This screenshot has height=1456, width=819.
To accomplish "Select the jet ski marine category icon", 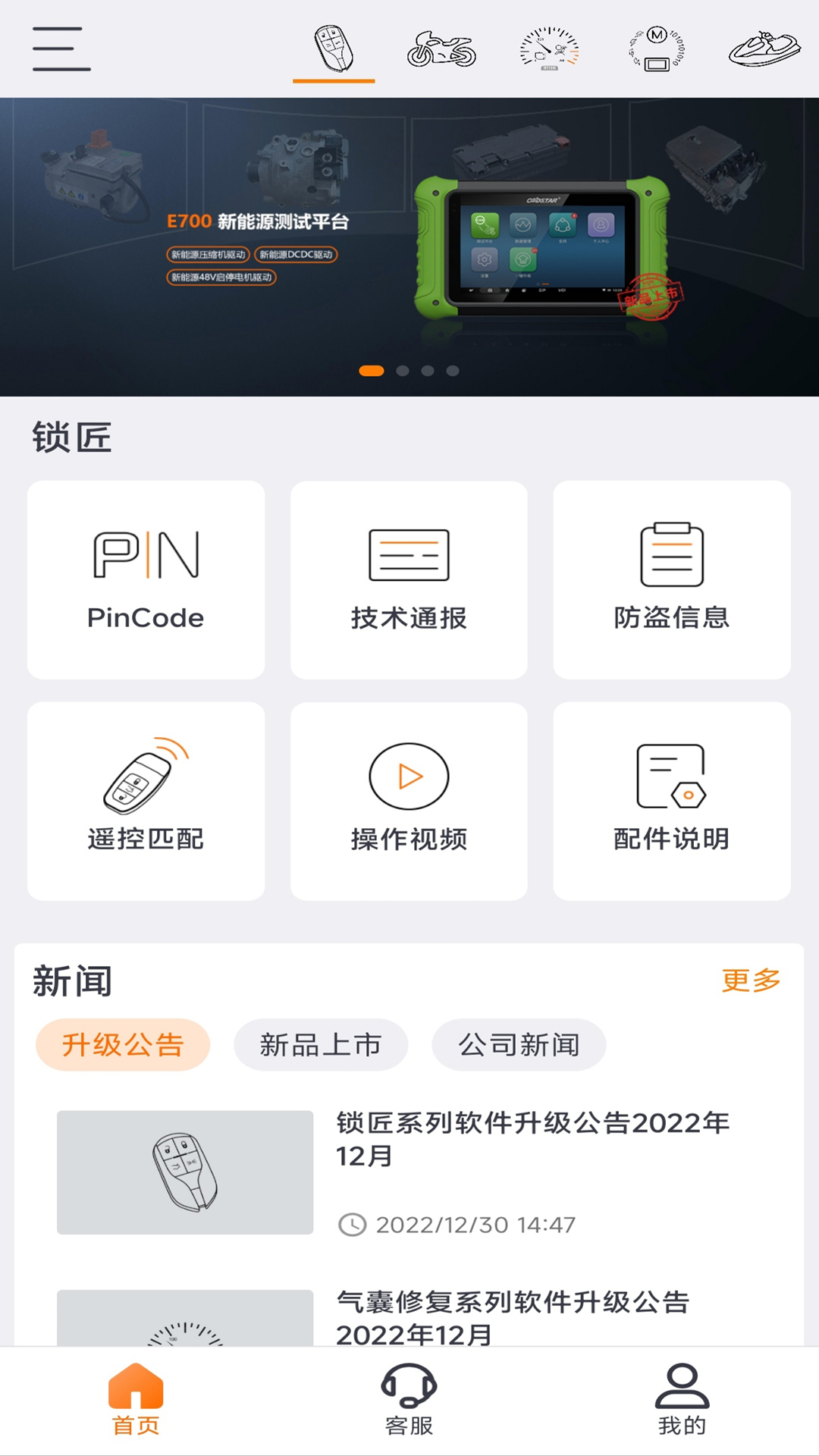I will coord(762,49).
